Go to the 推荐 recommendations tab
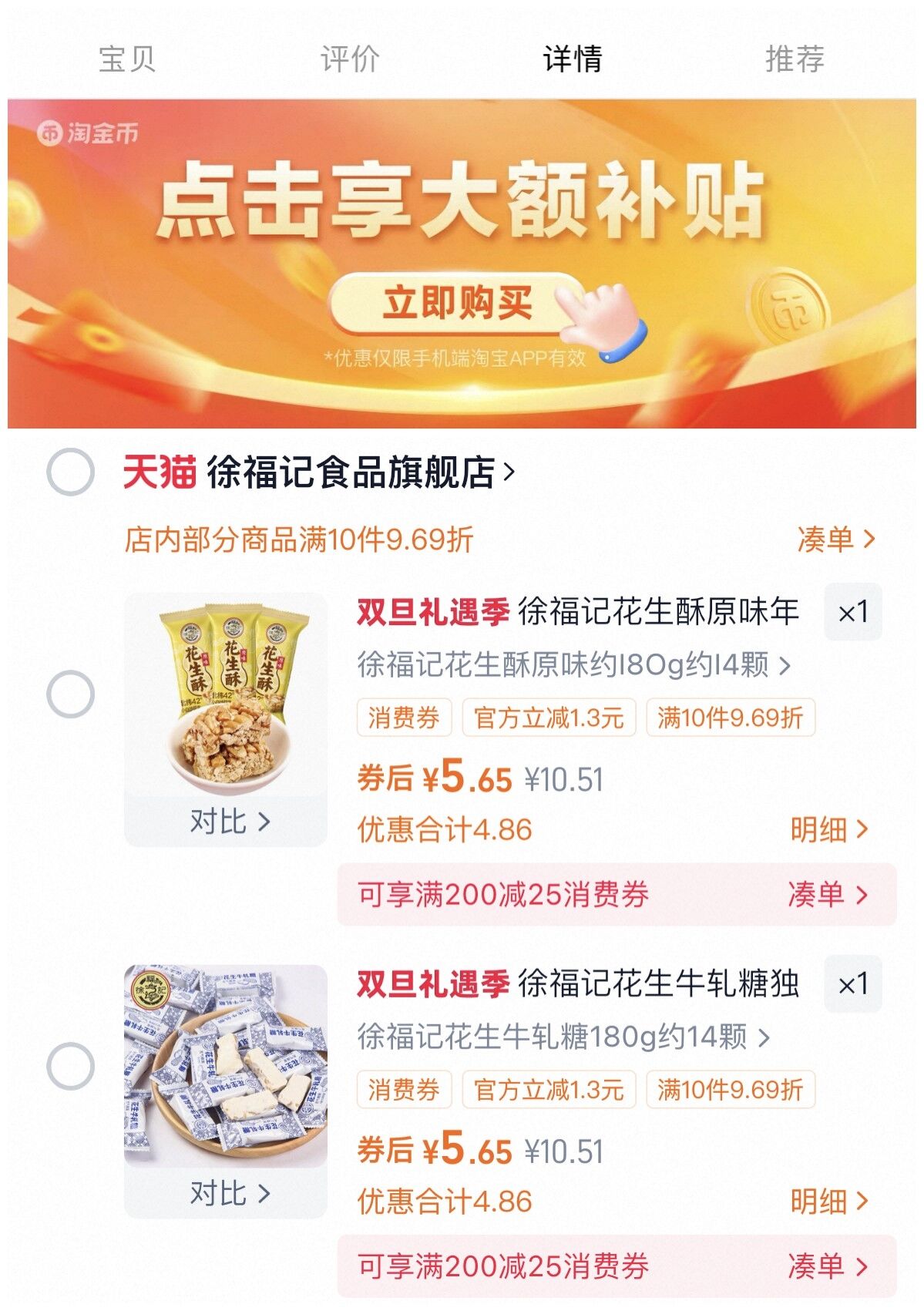 (x=795, y=59)
